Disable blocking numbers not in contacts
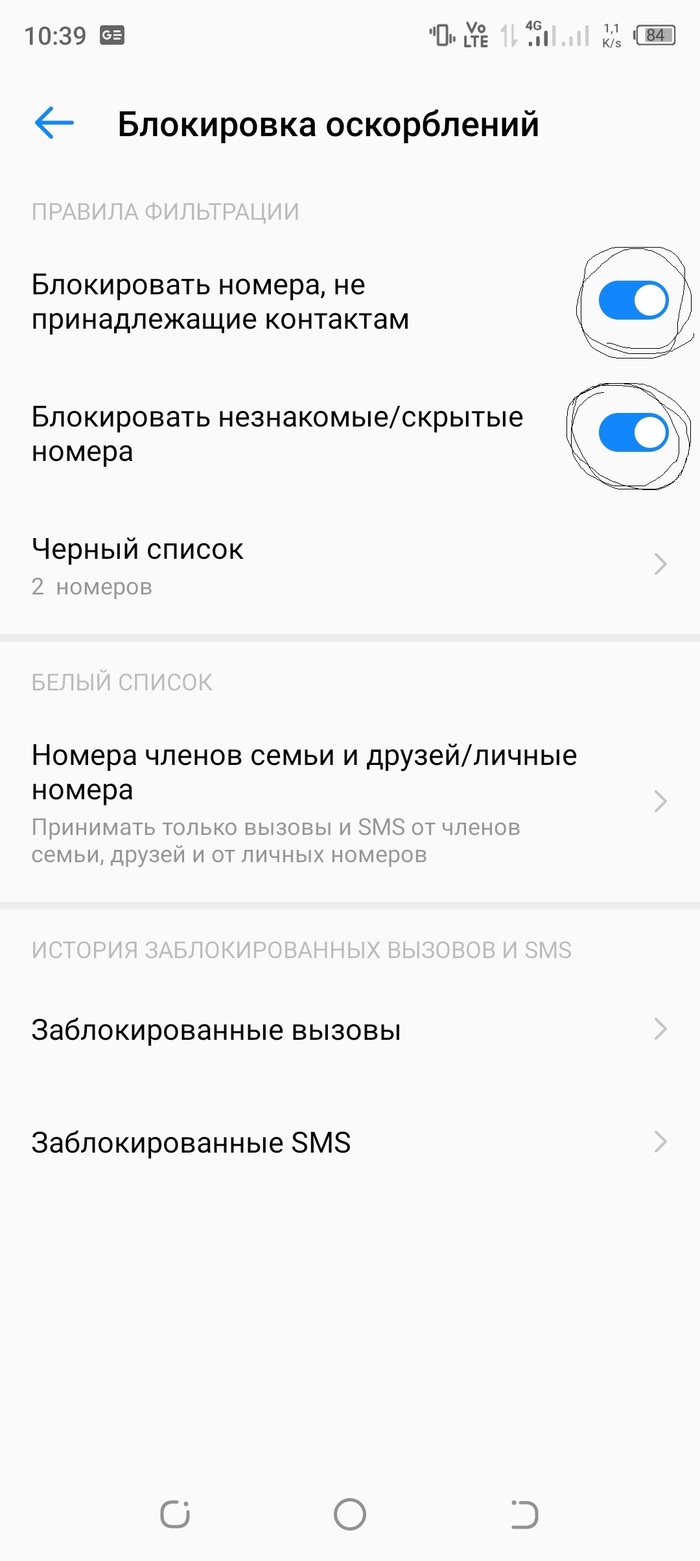Screen dimensions: 700x1561 pos(633,301)
